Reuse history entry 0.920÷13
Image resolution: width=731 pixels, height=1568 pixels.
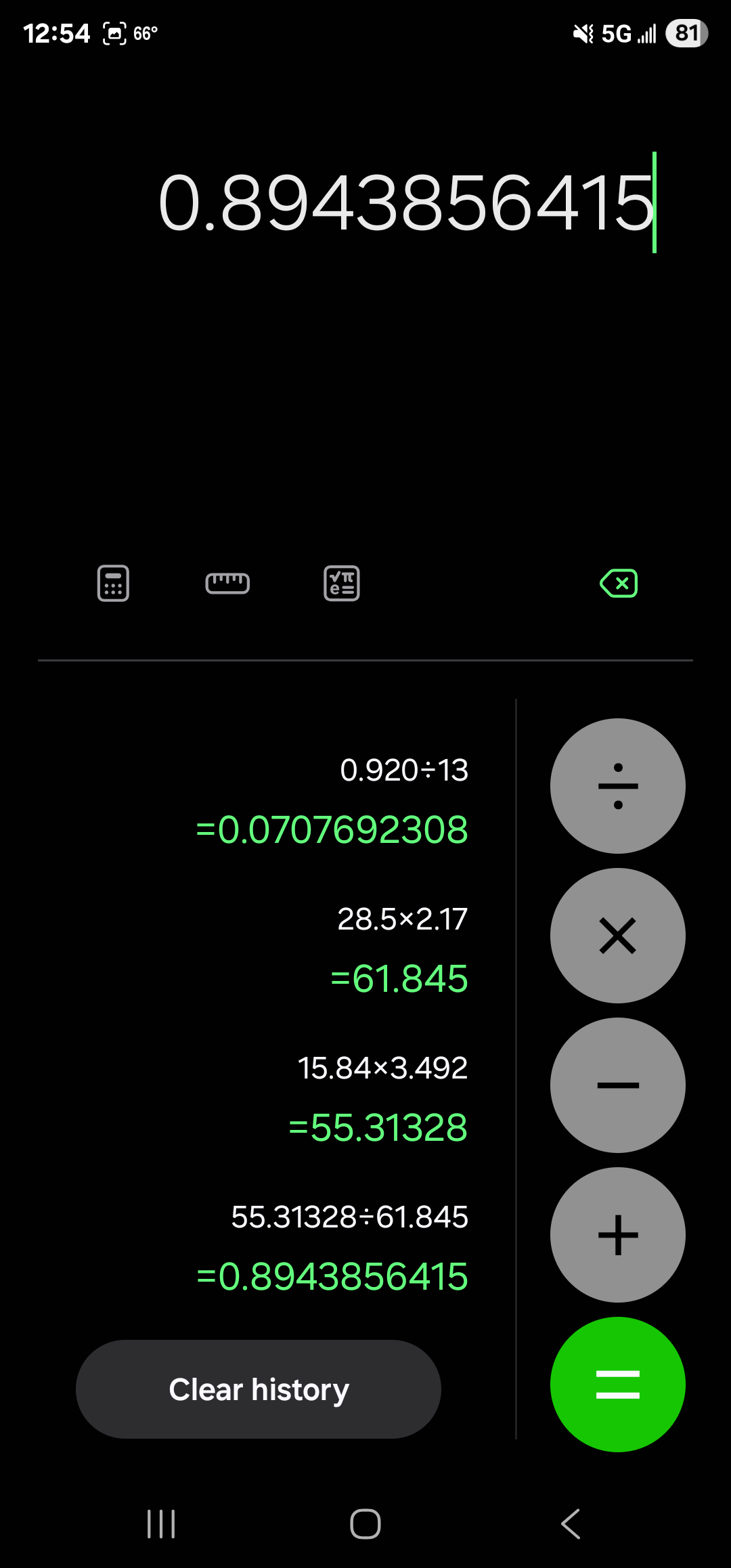[403, 770]
